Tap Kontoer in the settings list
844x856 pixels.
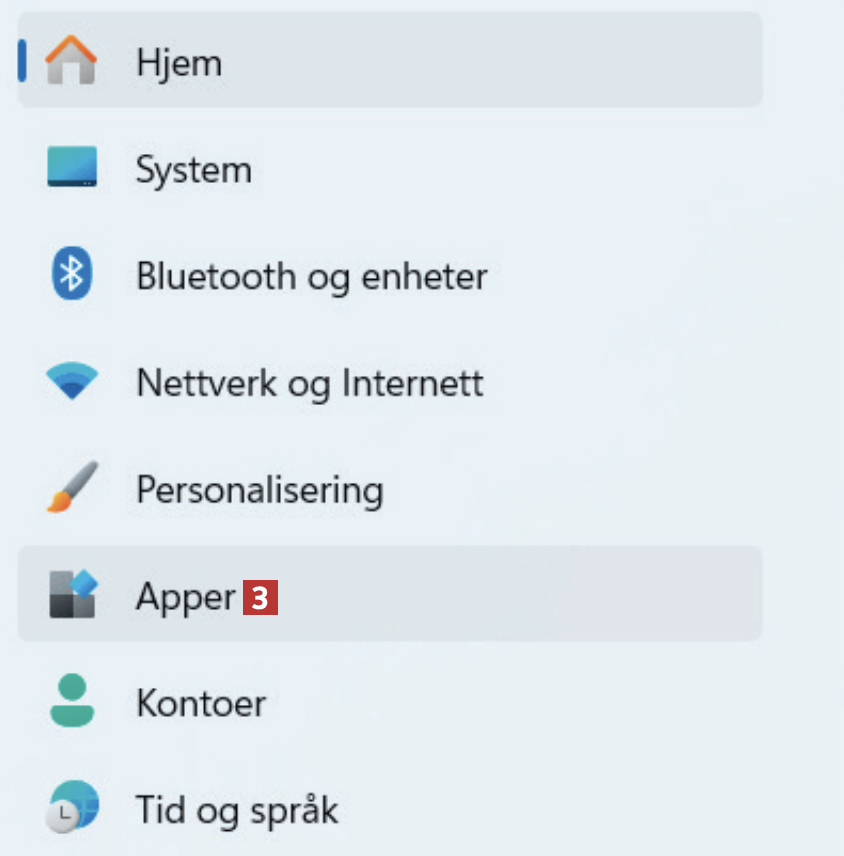point(201,703)
